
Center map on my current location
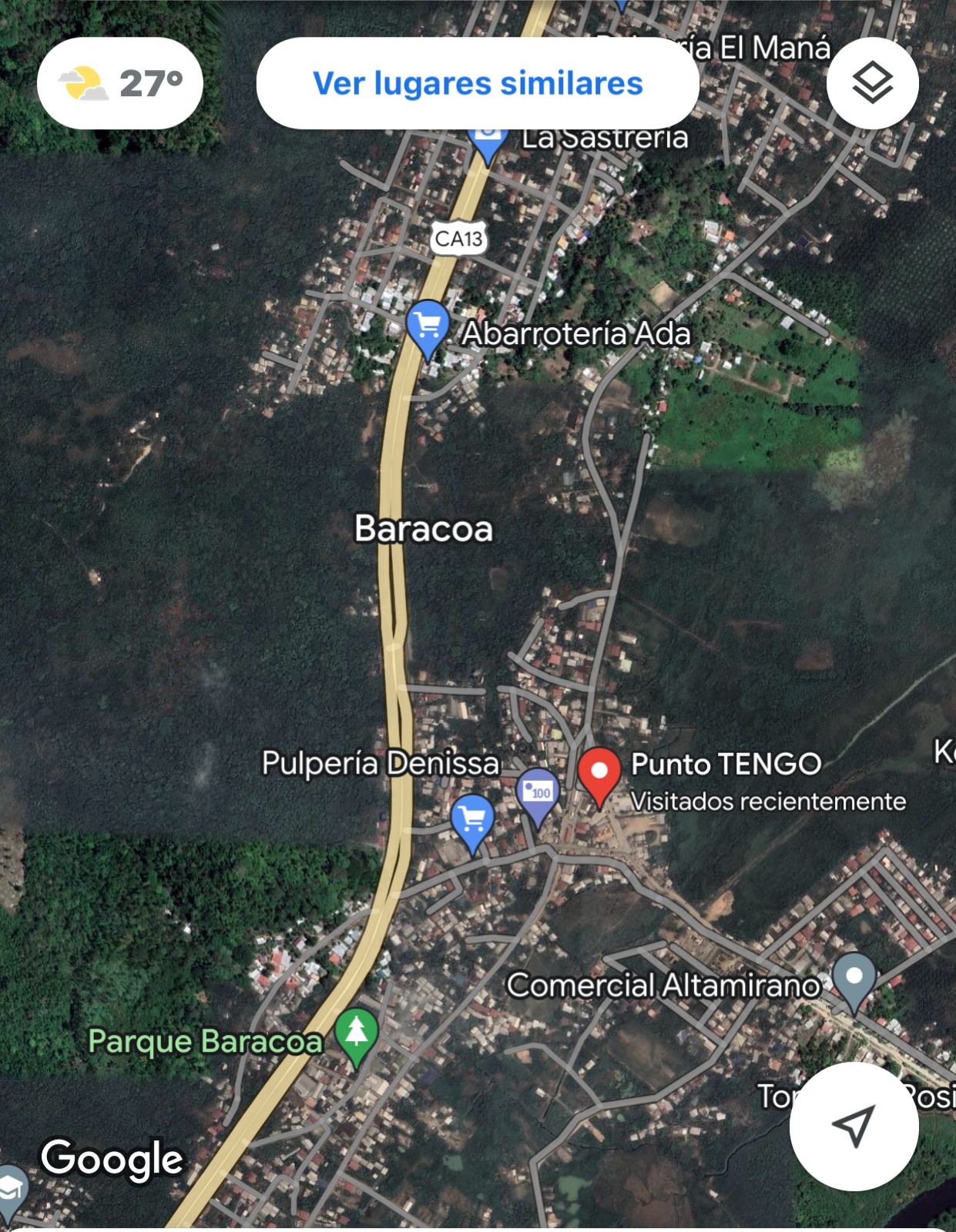[x=854, y=1126]
